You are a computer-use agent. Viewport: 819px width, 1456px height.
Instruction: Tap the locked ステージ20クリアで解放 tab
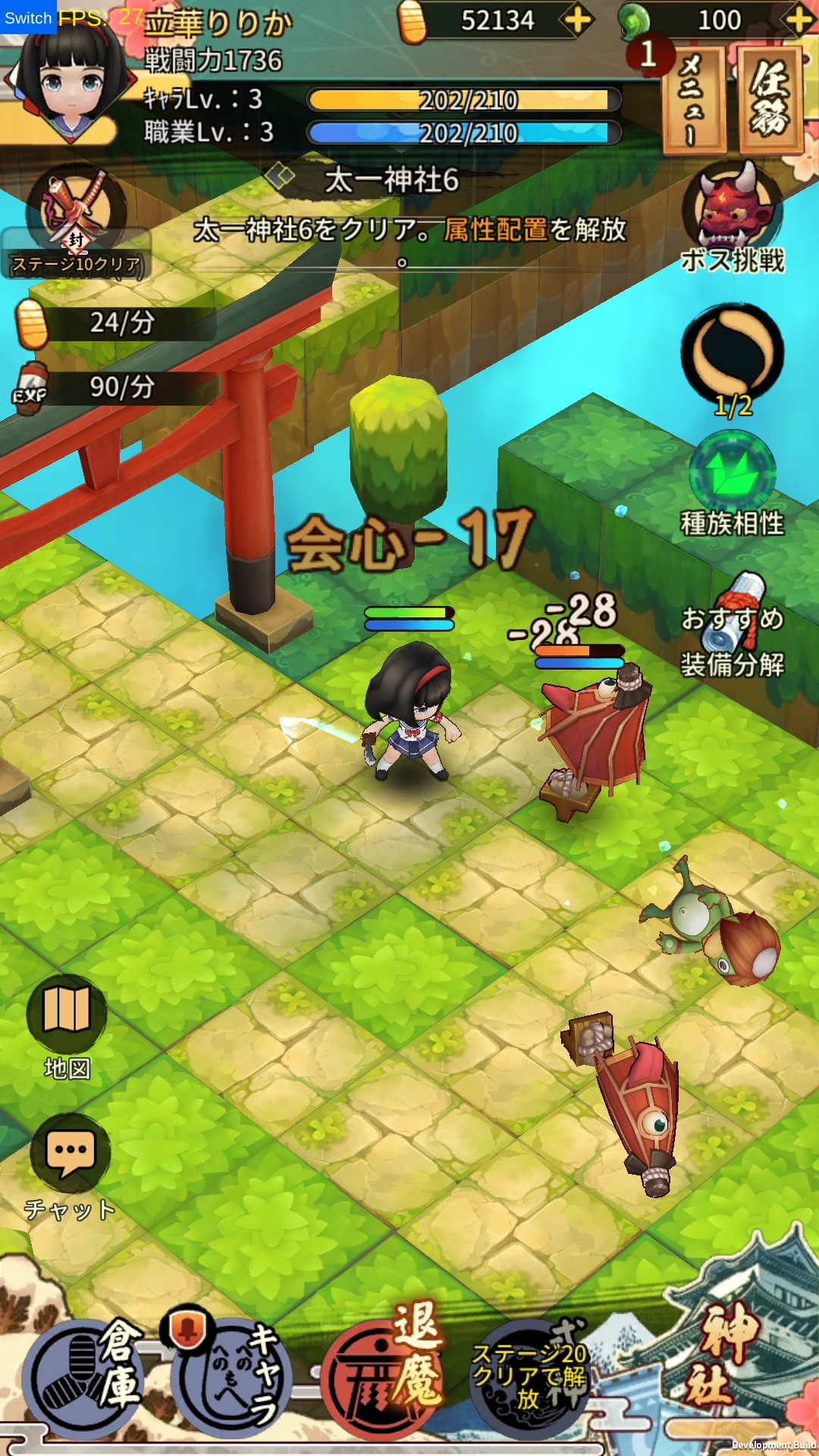pyautogui.click(x=529, y=1376)
